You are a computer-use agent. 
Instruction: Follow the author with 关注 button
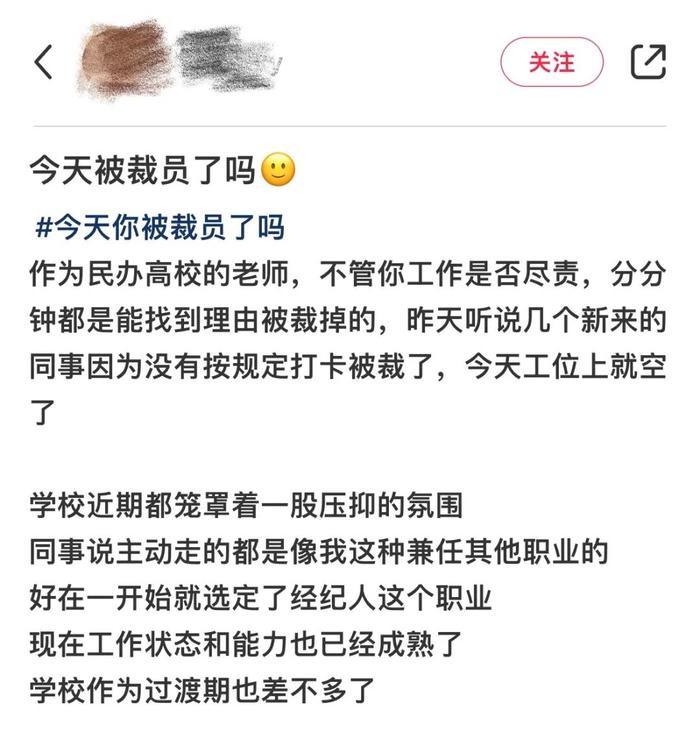coord(552,62)
